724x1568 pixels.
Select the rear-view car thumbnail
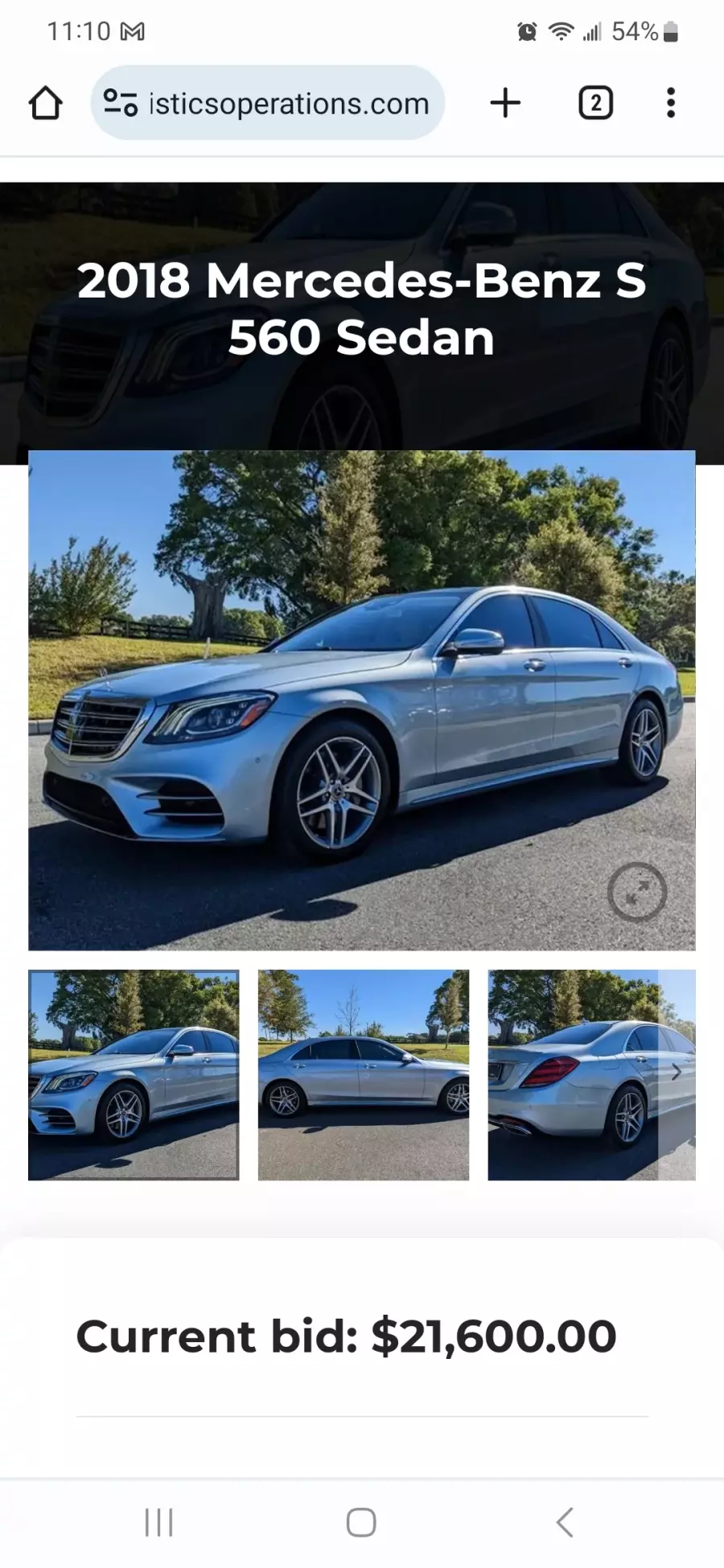pyautogui.click(x=573, y=1075)
